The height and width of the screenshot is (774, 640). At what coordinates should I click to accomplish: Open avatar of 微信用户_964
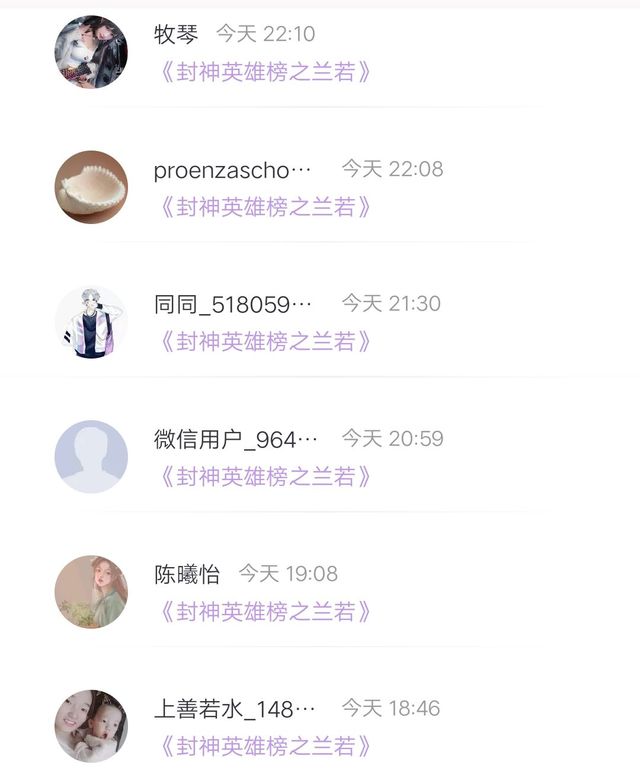(91, 457)
